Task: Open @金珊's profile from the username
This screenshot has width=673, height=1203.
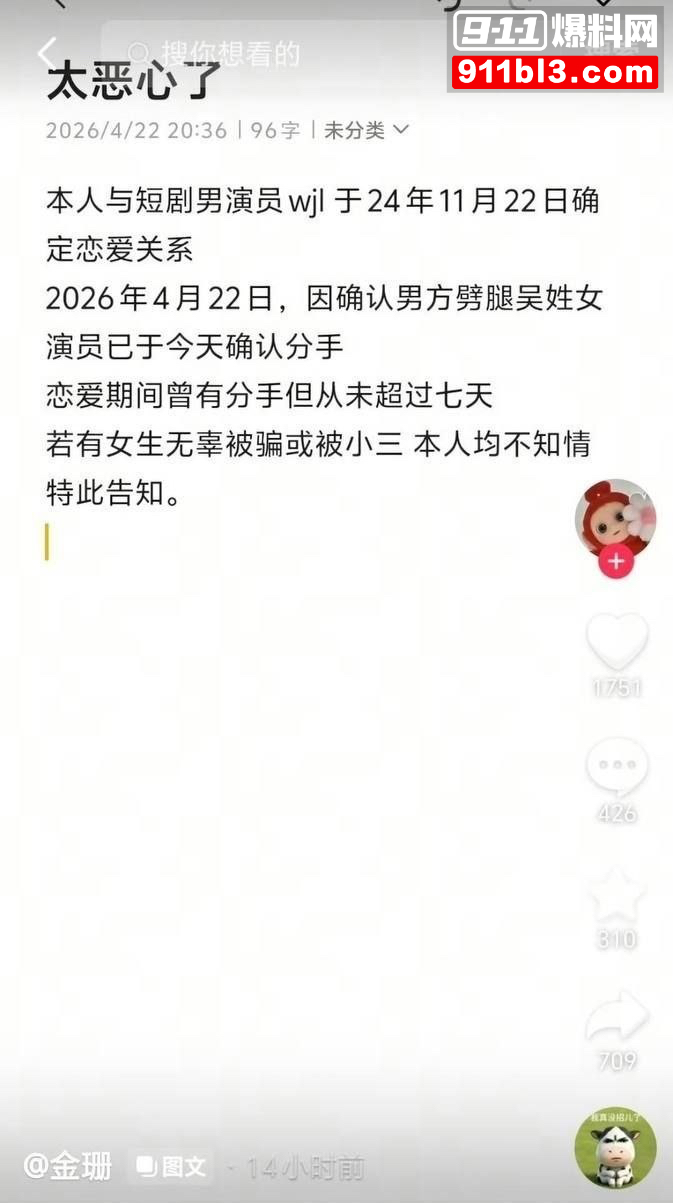Action: (68, 1165)
